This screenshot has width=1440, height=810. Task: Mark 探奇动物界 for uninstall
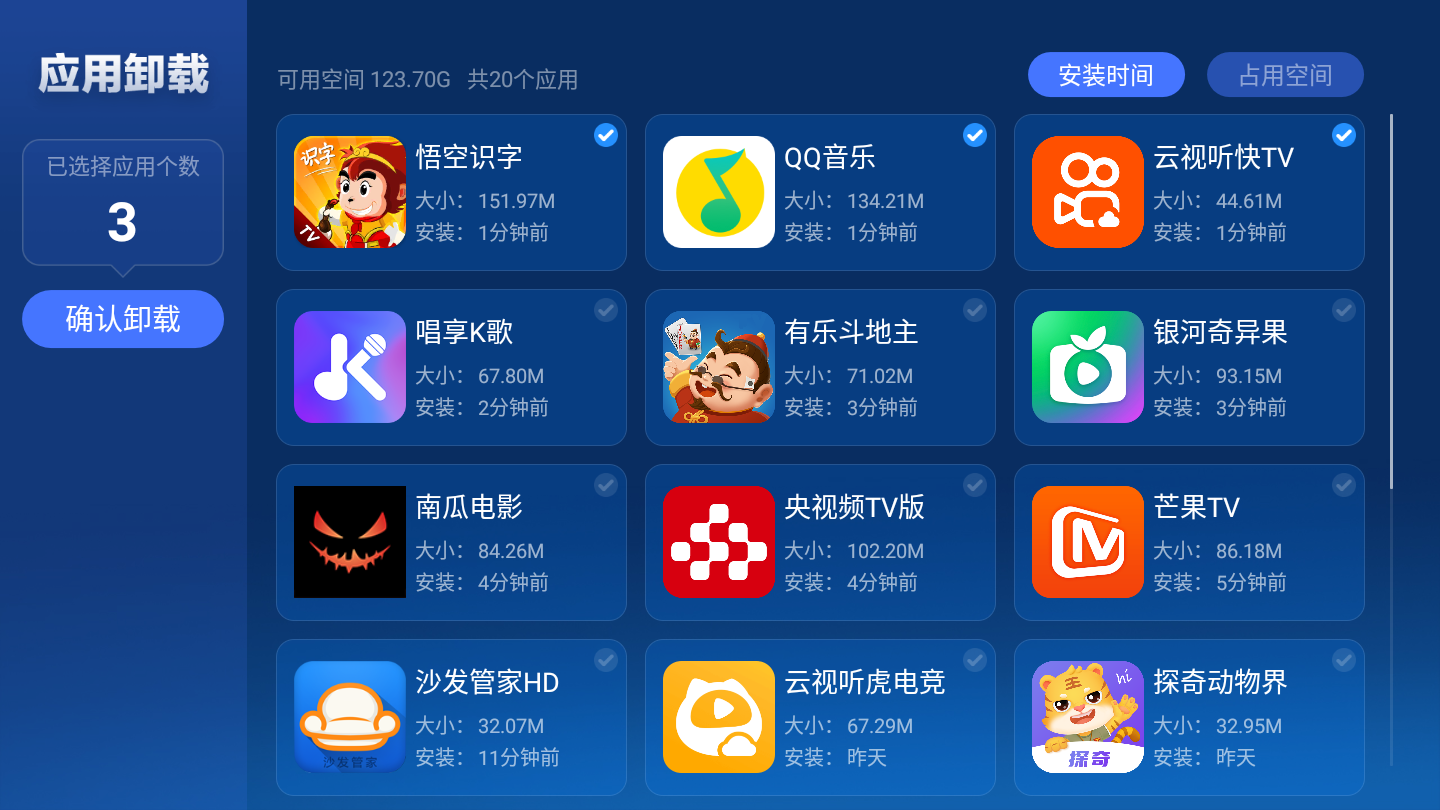1189,717
